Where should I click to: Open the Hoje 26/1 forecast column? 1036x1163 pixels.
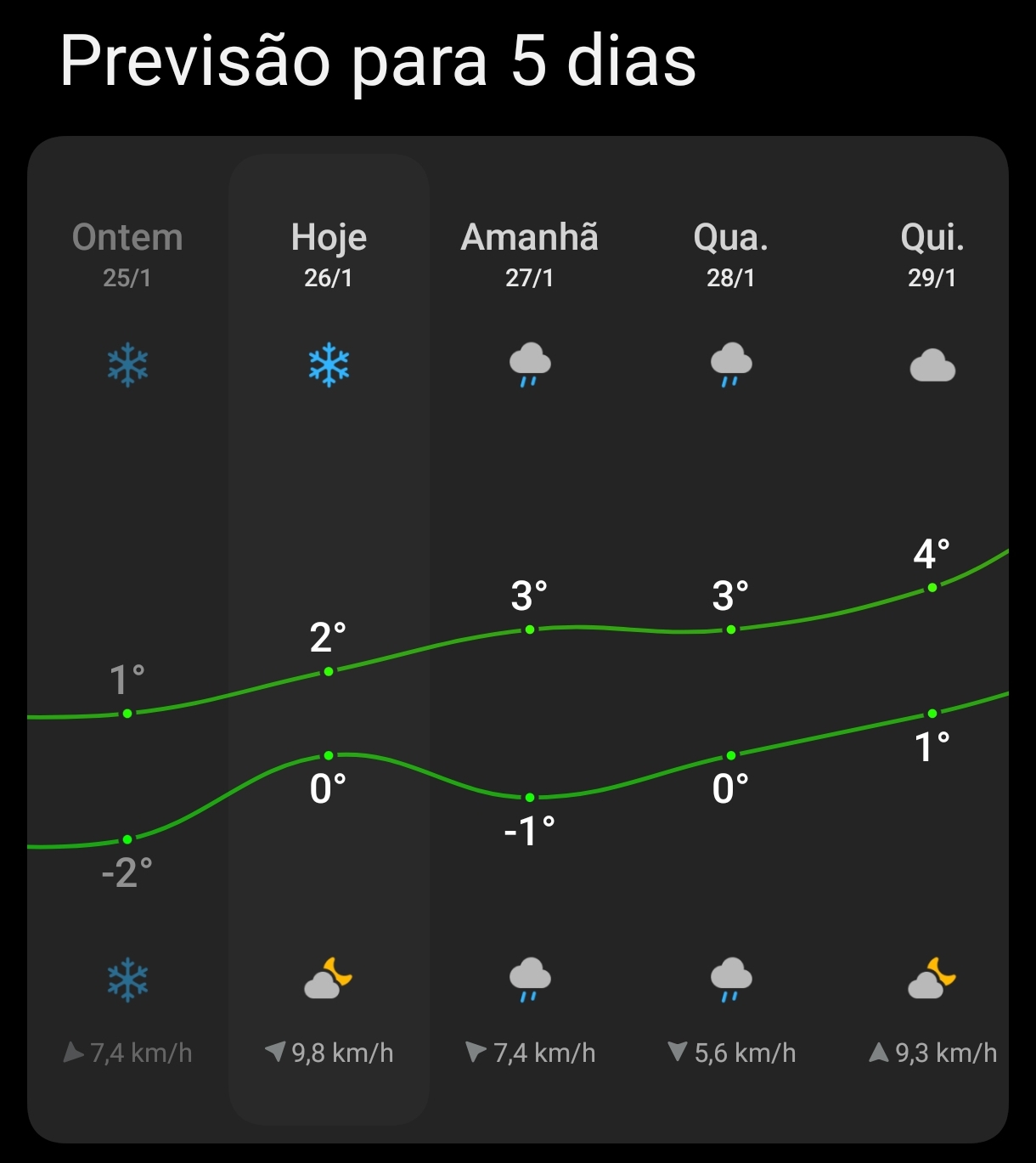329,253
